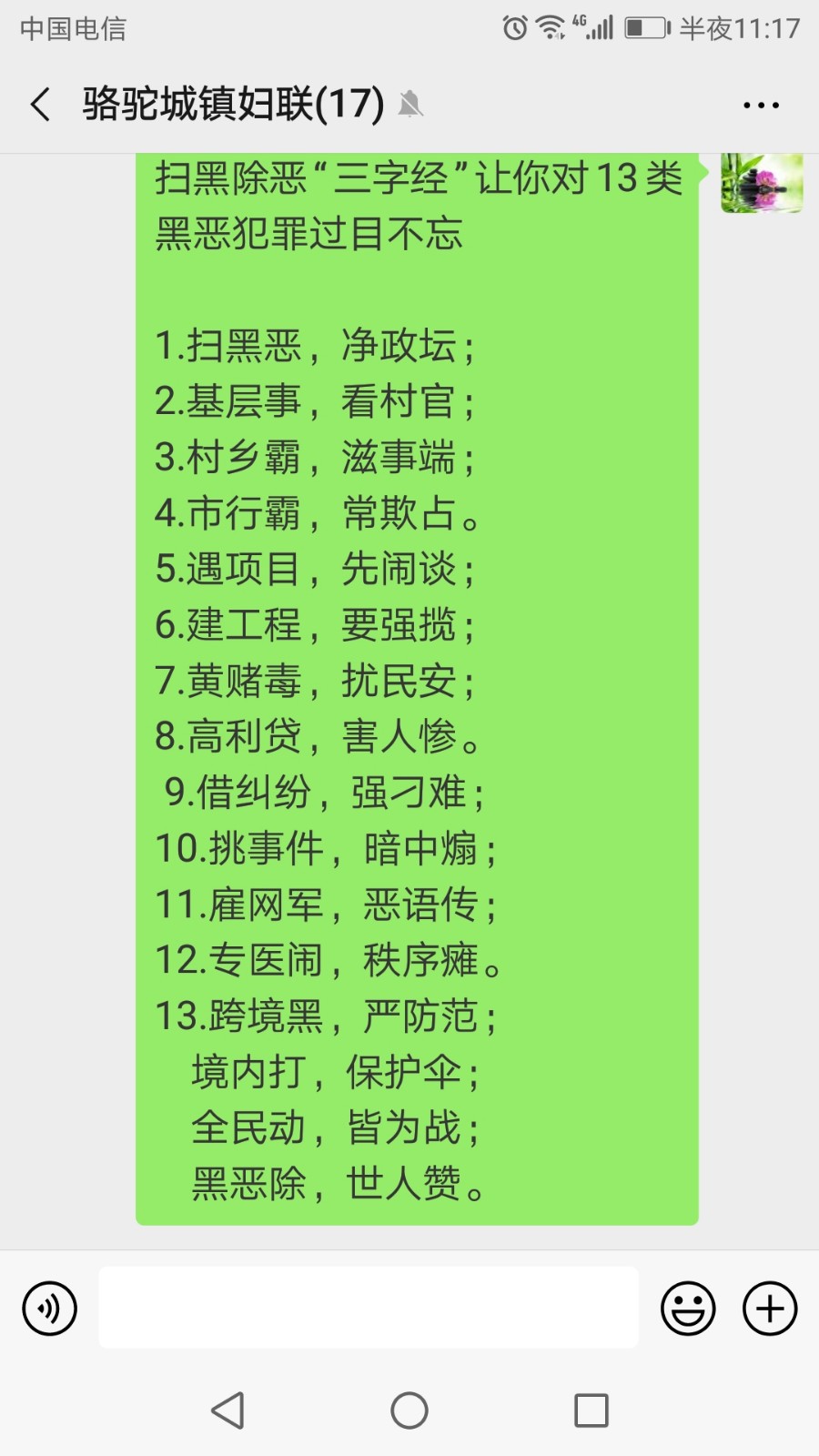Viewport: 819px width, 1456px height.
Task: Tap 中国电信 carrier label
Action: pos(73,28)
